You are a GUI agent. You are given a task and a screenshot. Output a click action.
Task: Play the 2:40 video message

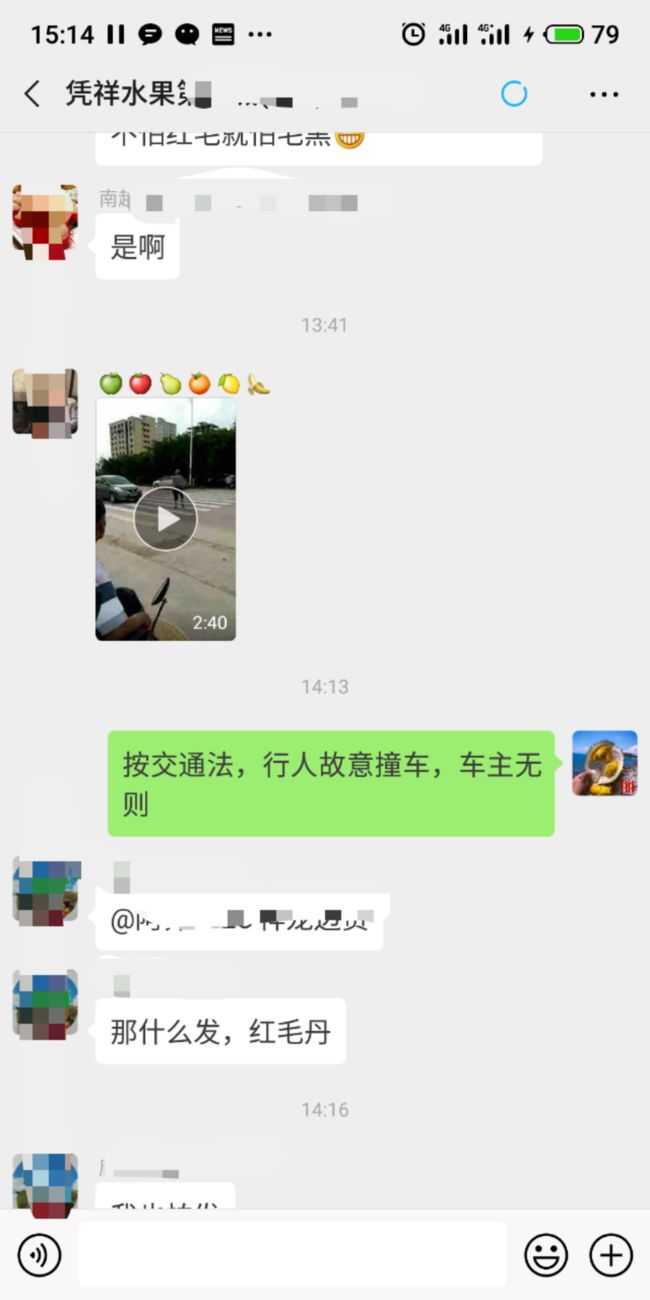(166, 519)
